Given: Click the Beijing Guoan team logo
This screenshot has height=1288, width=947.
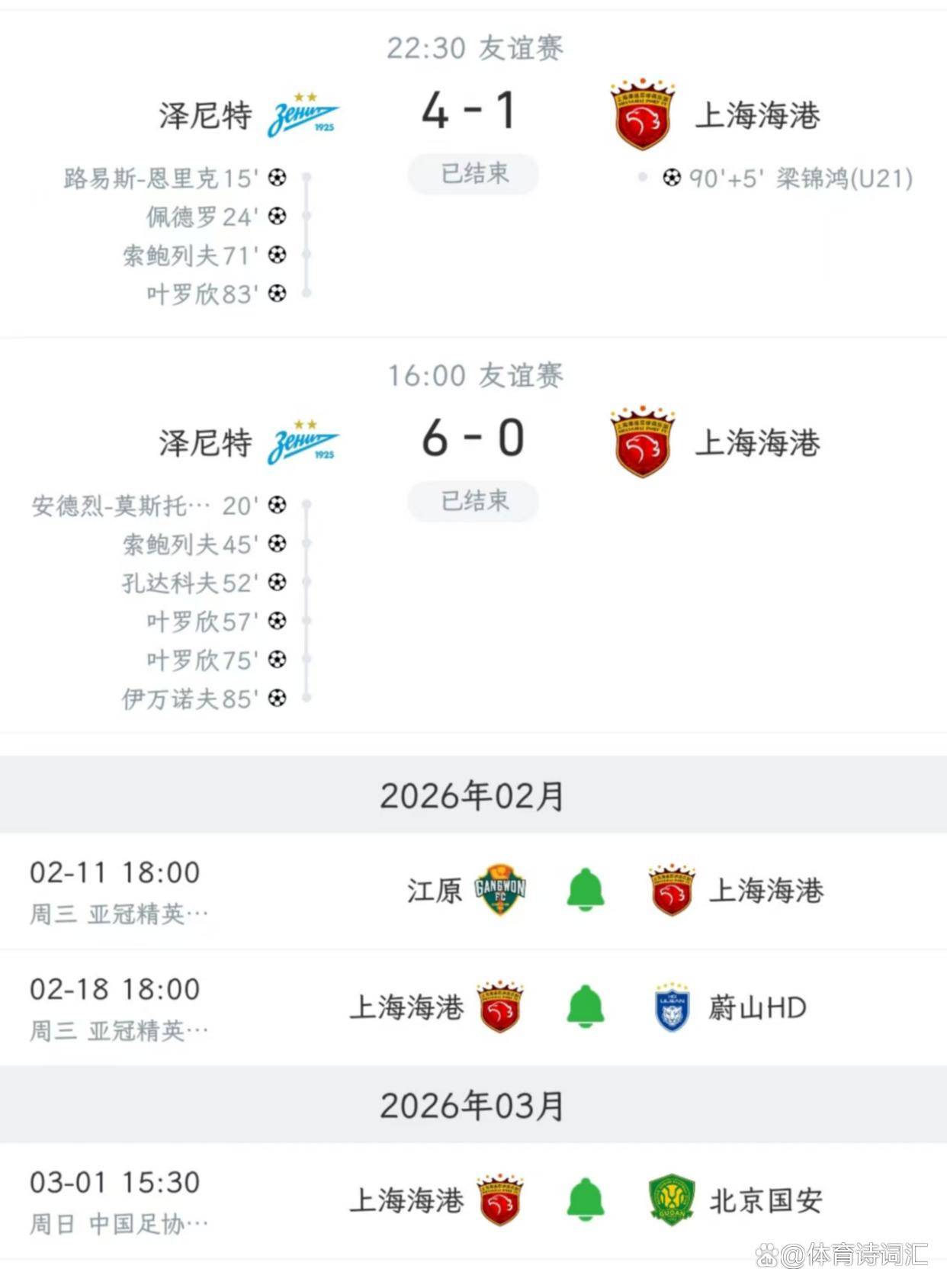Looking at the screenshot, I should coord(671,1199).
